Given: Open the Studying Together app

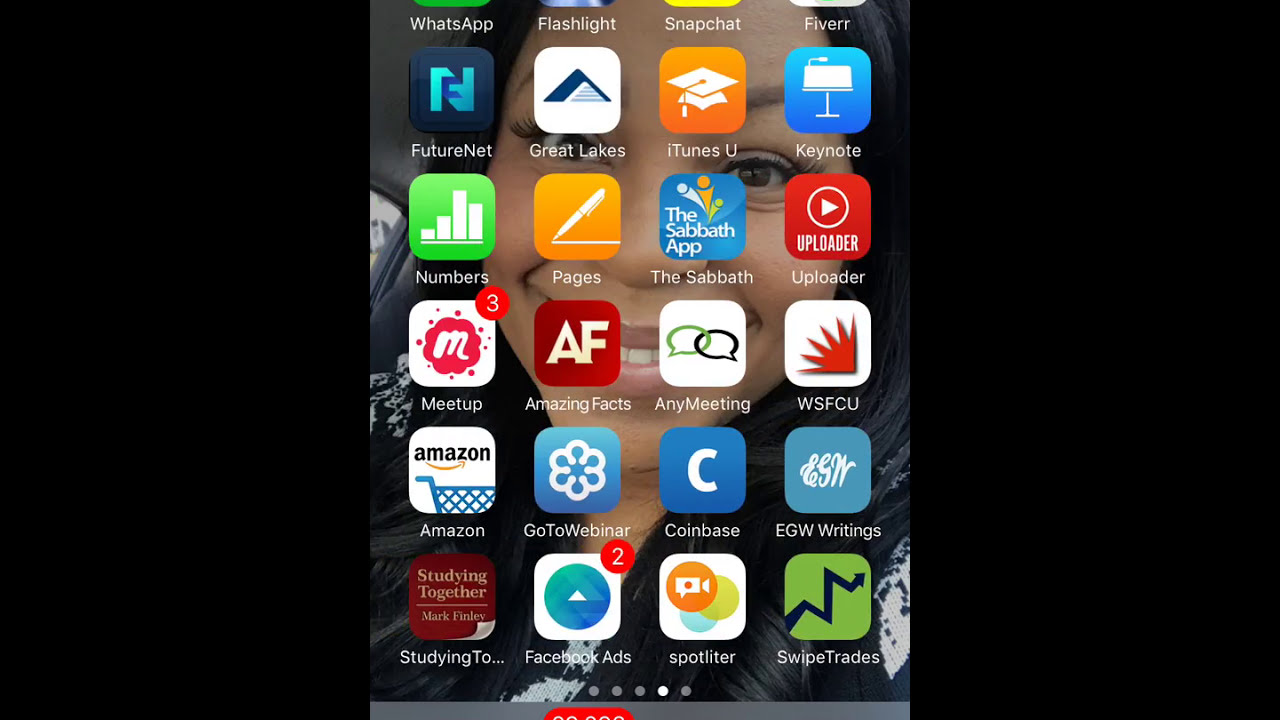Looking at the screenshot, I should pyautogui.click(x=452, y=597).
